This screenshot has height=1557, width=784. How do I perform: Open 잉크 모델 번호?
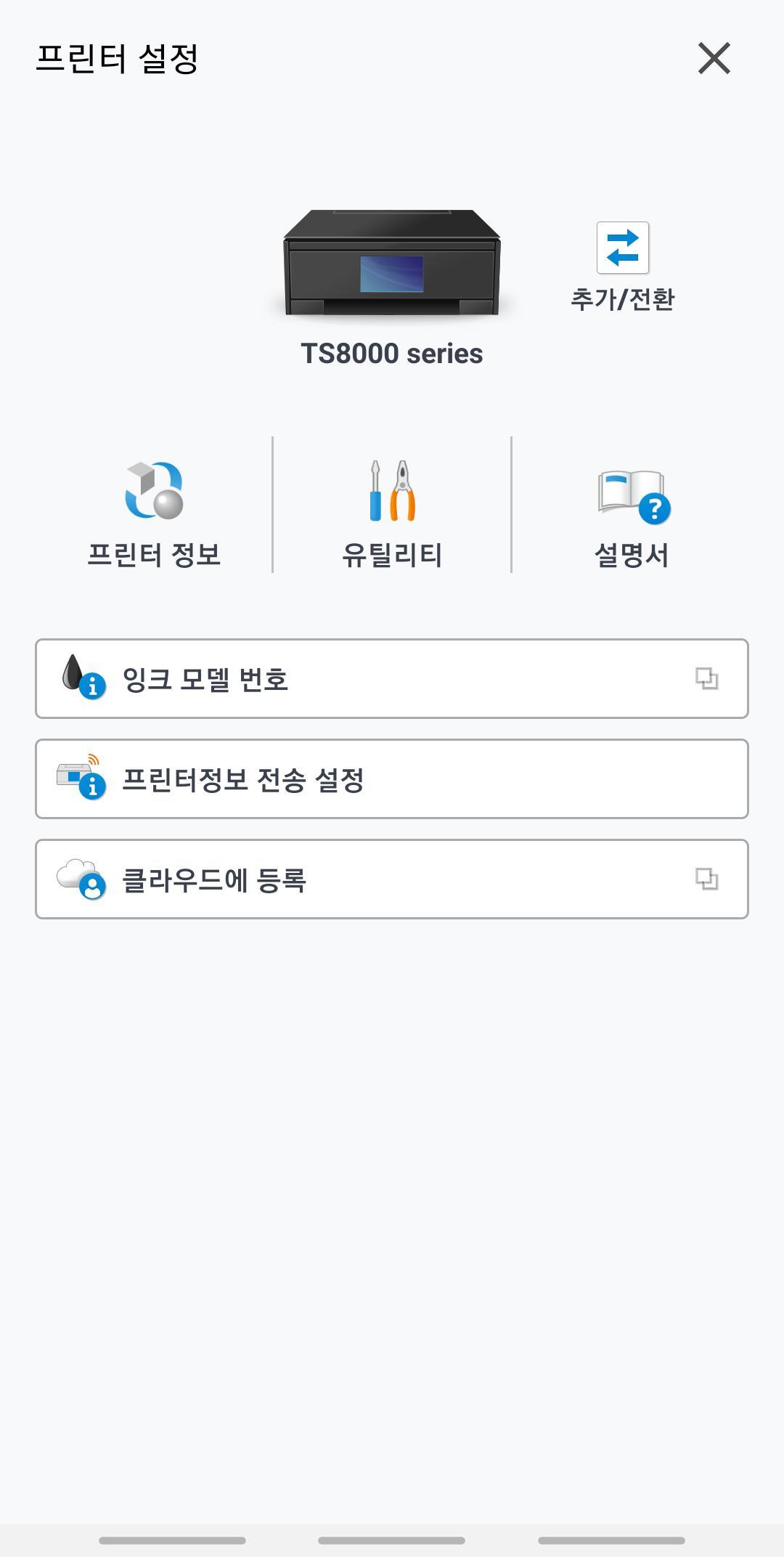tap(392, 679)
